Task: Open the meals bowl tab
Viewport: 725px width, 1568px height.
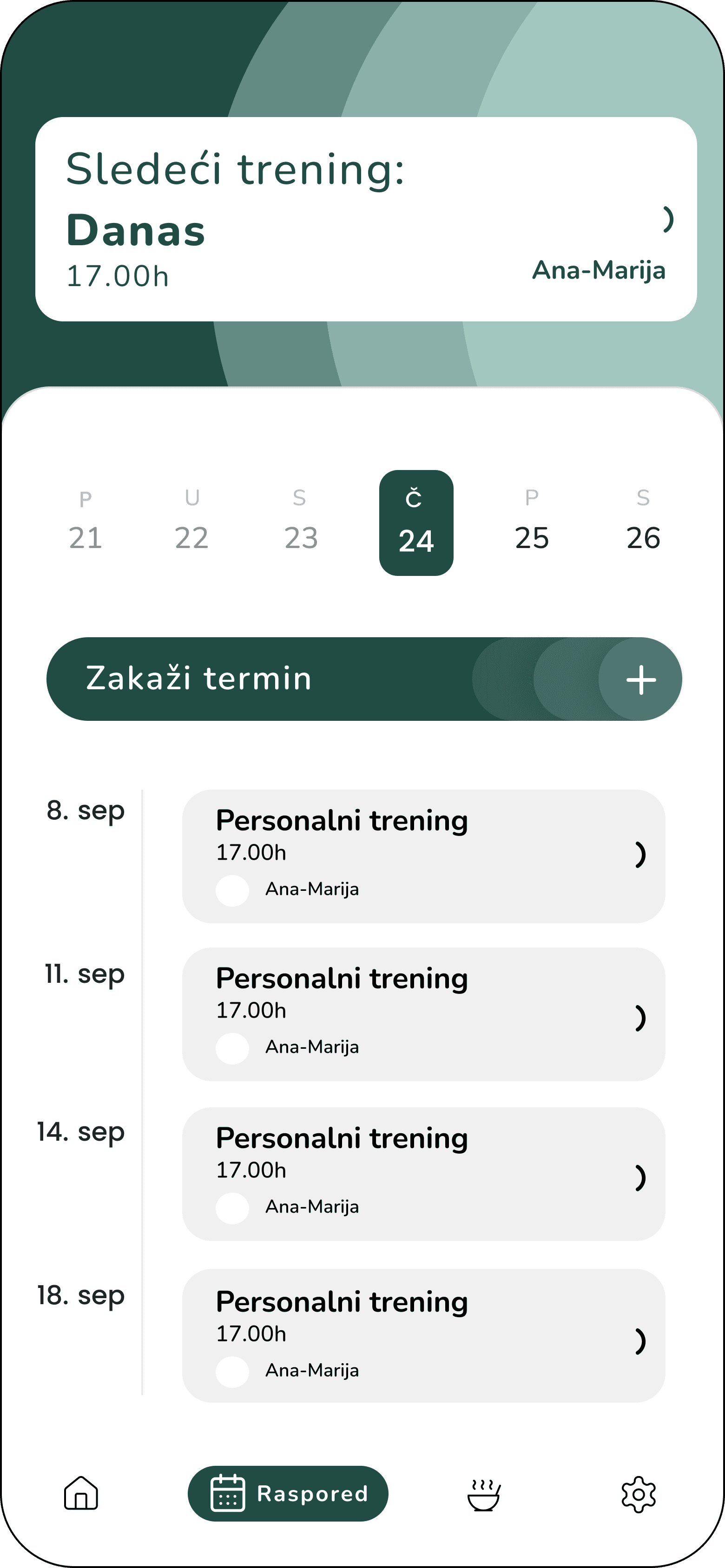Action: (x=484, y=1494)
